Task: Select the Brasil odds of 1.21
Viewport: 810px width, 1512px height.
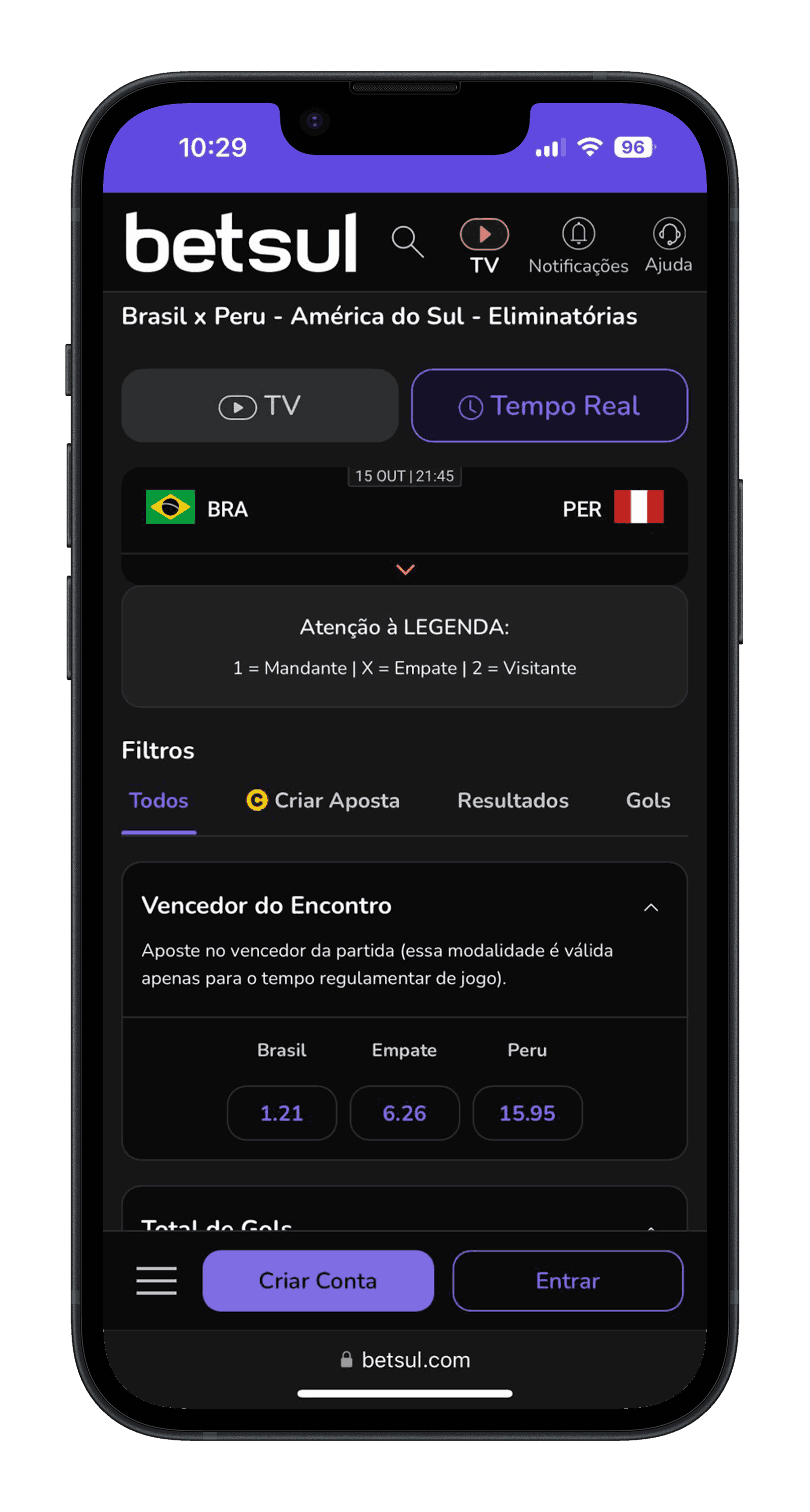Action: (282, 1112)
